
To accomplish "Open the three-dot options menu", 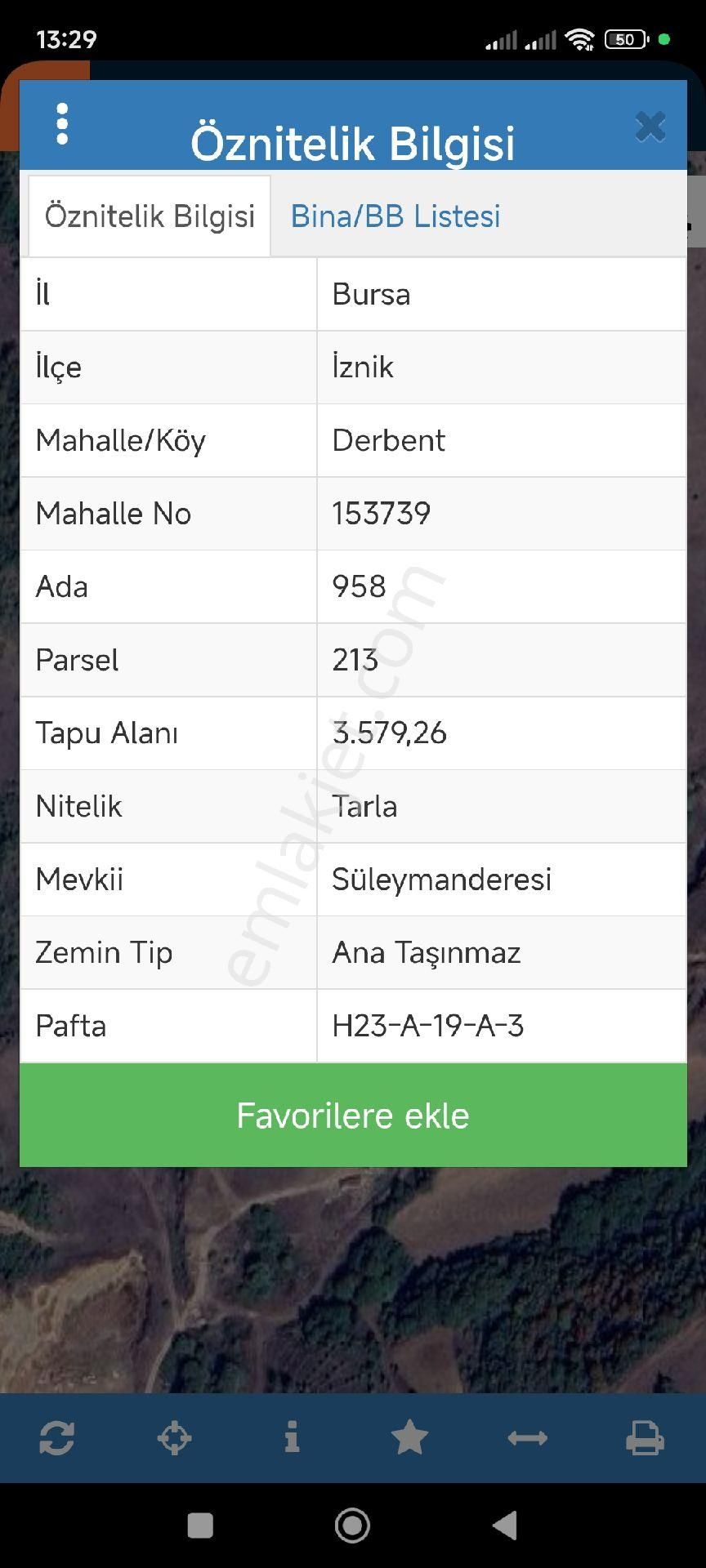I will pyautogui.click(x=61, y=124).
